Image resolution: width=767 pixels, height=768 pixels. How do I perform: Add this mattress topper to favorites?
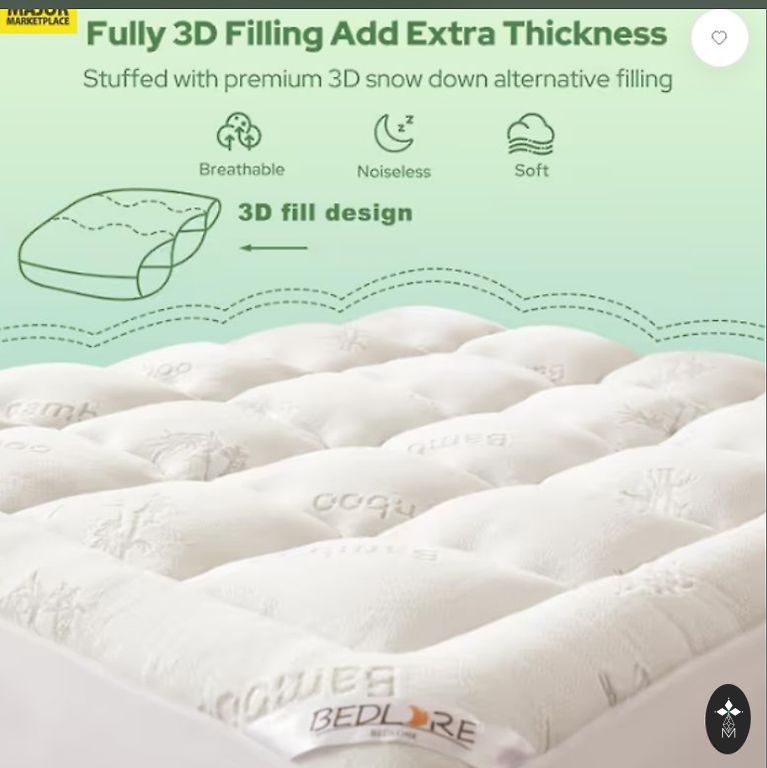(x=719, y=38)
